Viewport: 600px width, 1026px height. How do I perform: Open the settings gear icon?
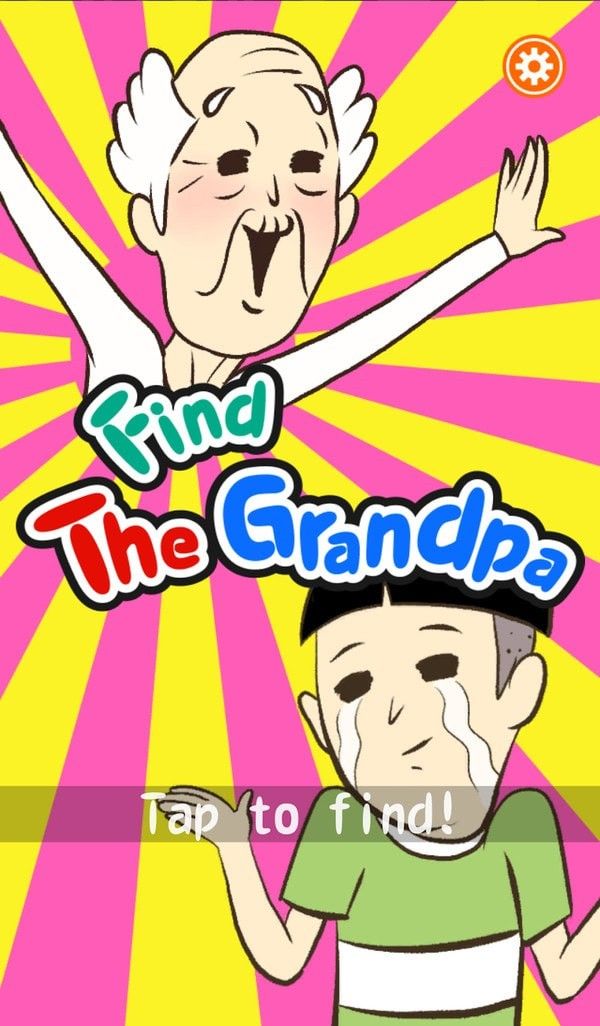[534, 65]
